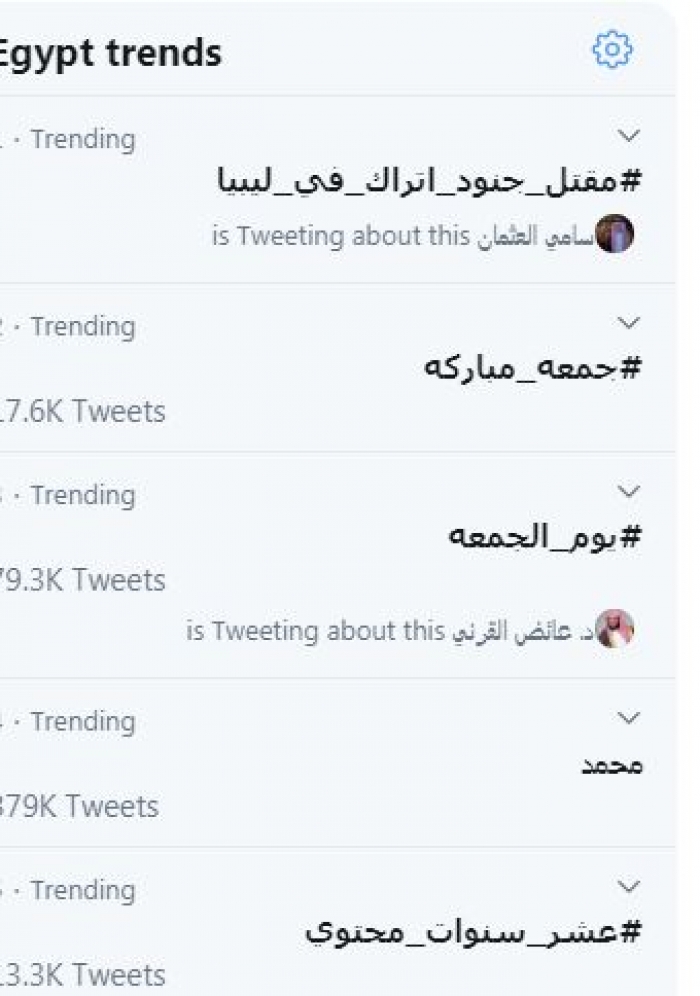Open the trend #مقتل_جنود_اتراك_في_ليبيا
This screenshot has width=700, height=996.
430,182
